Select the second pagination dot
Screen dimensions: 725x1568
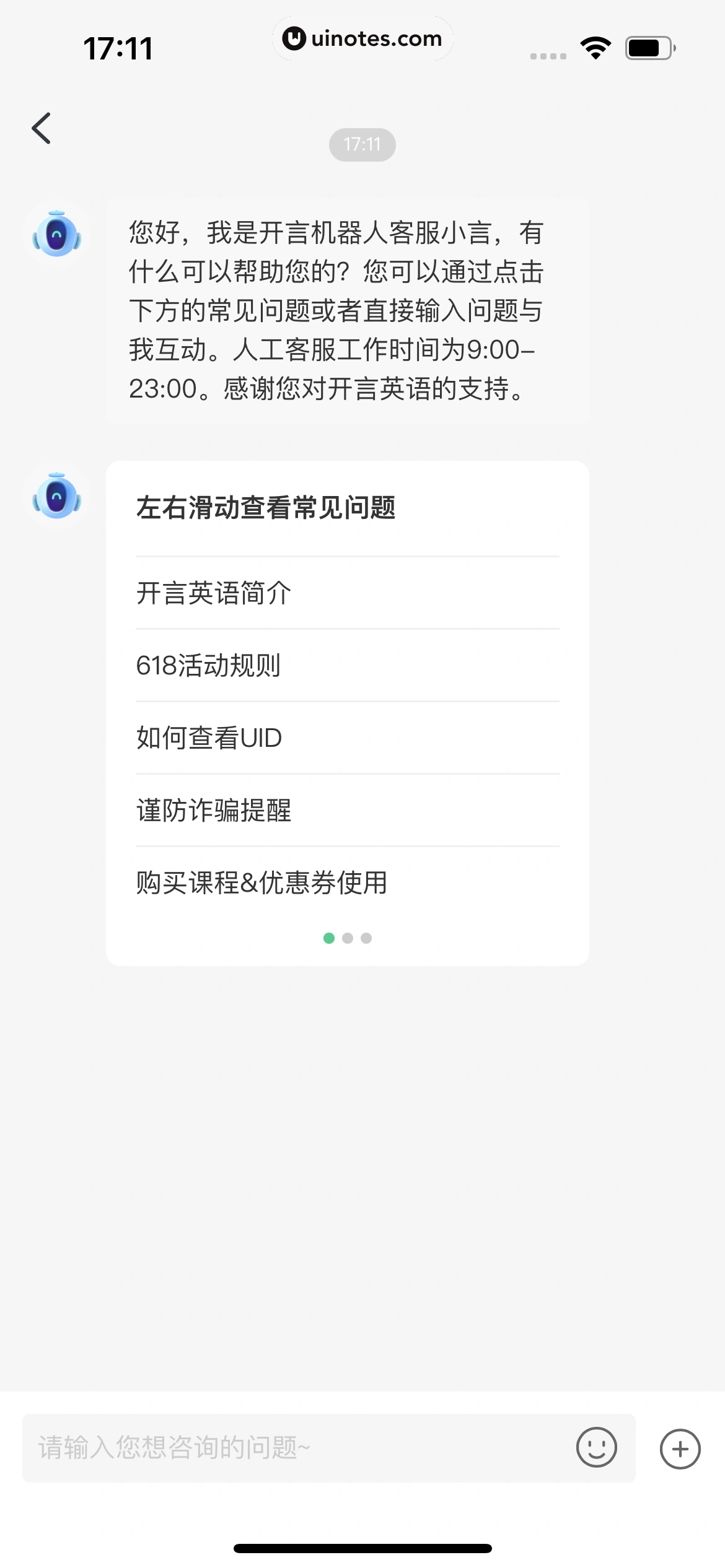[348, 938]
